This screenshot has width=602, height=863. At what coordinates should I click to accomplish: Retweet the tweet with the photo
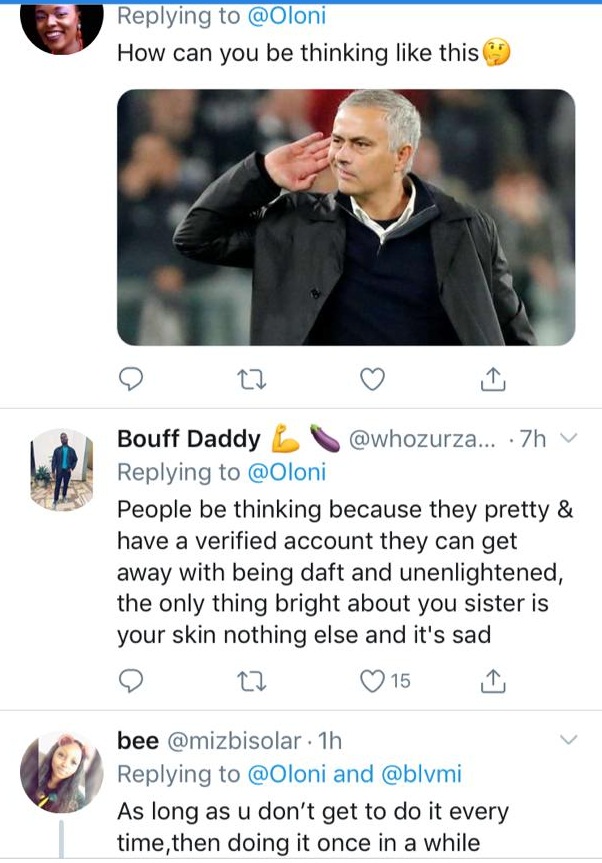pos(252,380)
